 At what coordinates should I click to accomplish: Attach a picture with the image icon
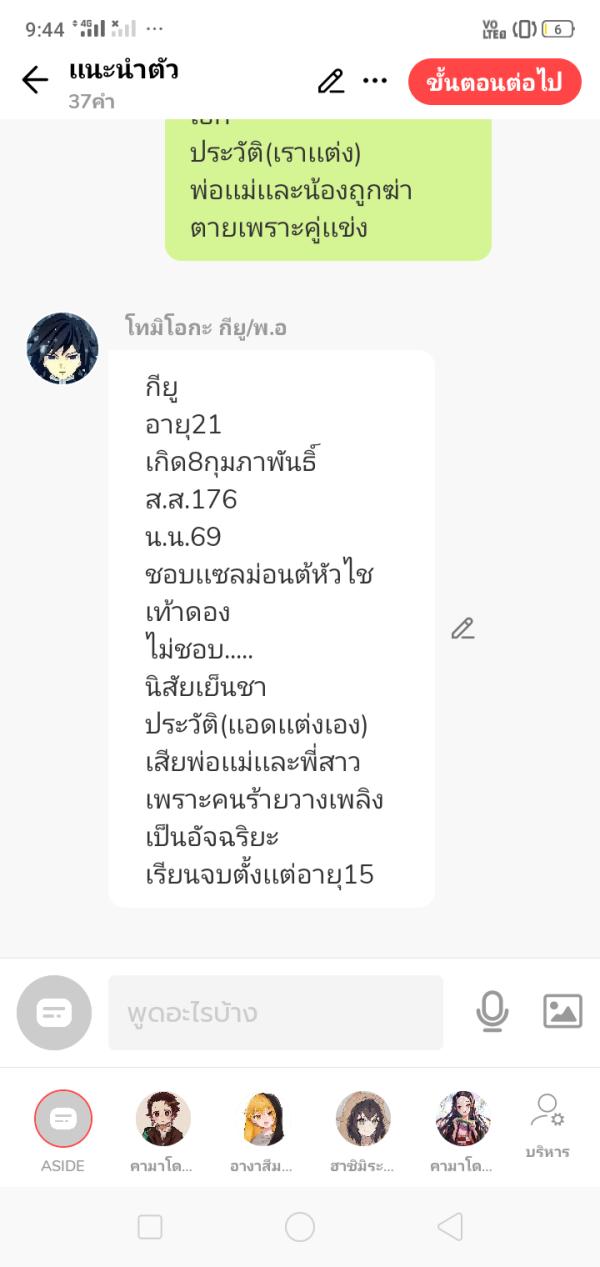click(562, 1012)
